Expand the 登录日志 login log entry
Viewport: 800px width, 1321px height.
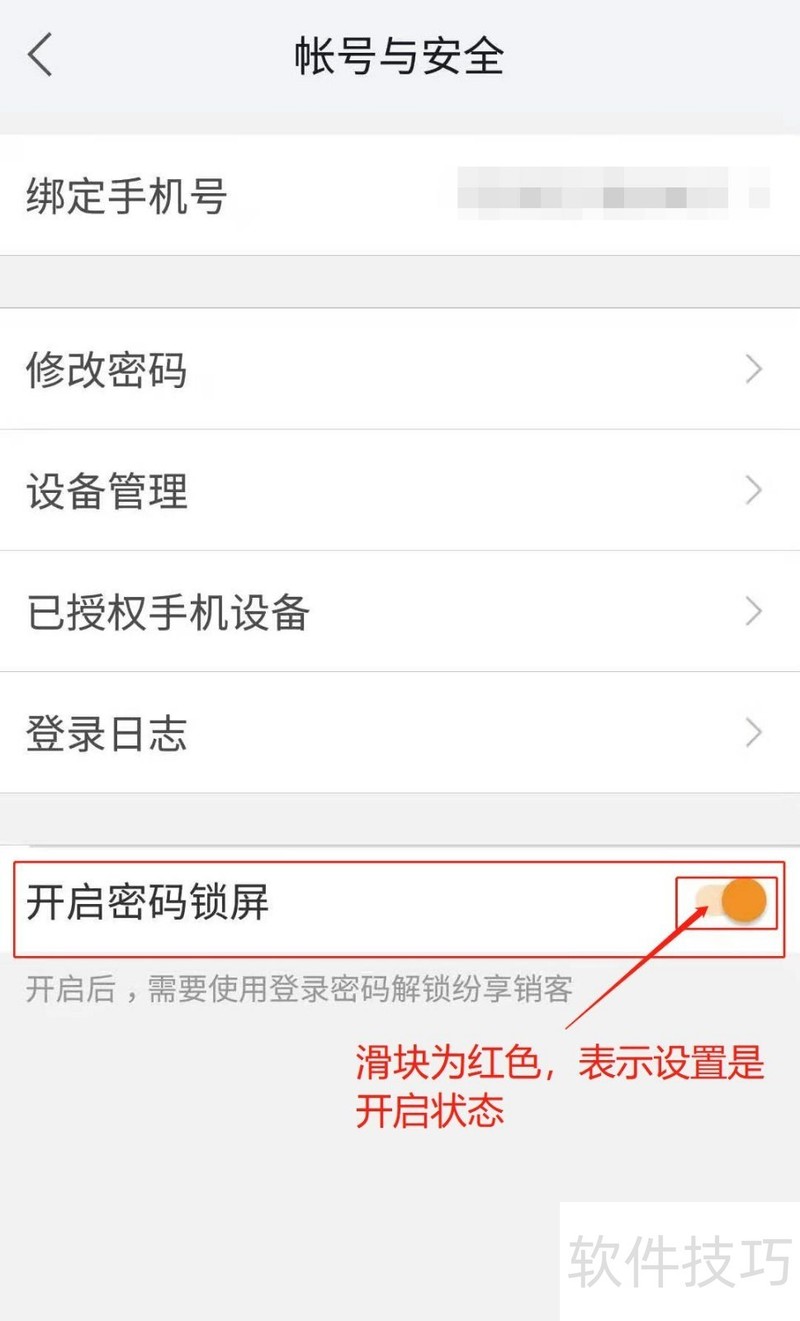click(x=400, y=734)
